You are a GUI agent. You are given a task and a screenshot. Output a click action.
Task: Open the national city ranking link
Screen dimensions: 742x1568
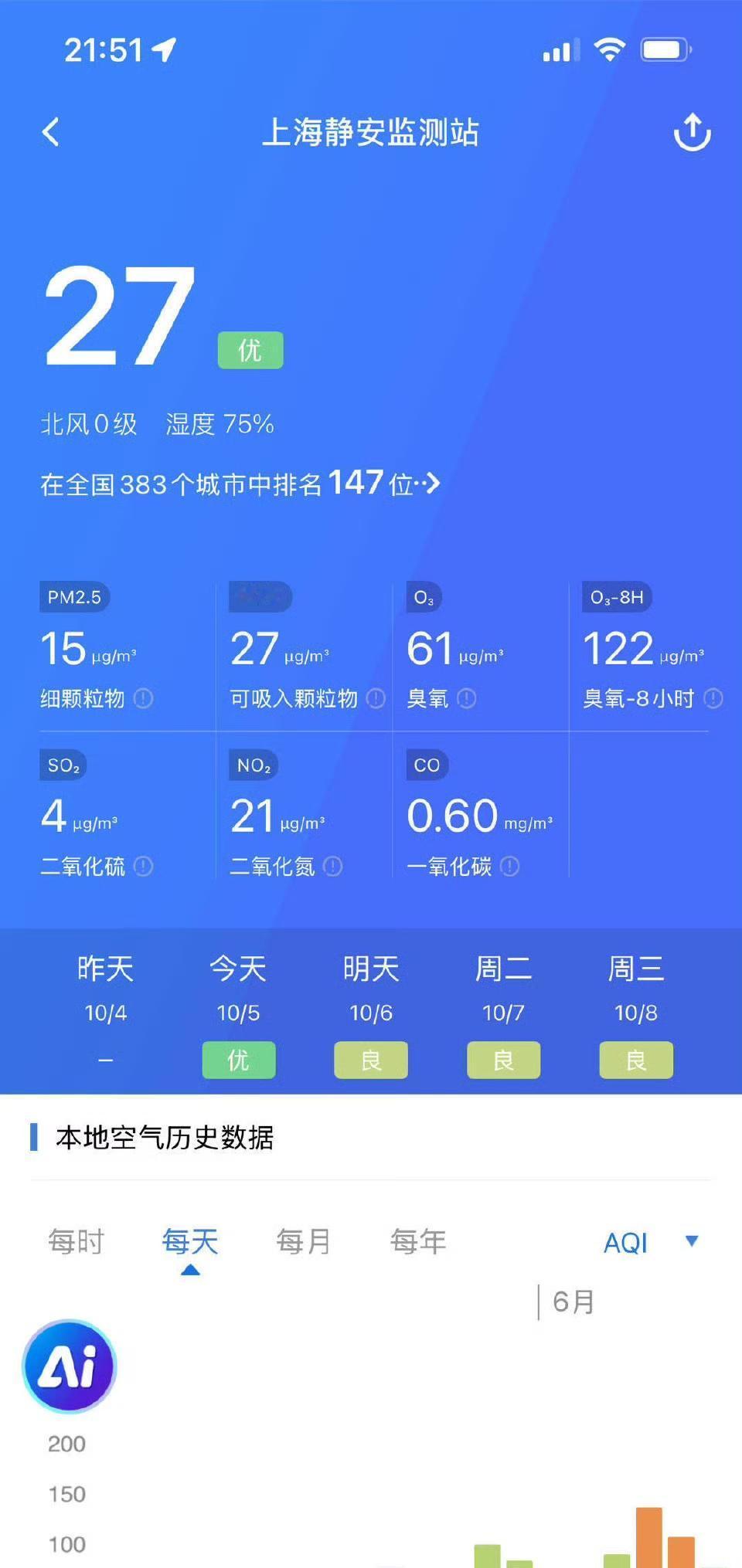[240, 484]
